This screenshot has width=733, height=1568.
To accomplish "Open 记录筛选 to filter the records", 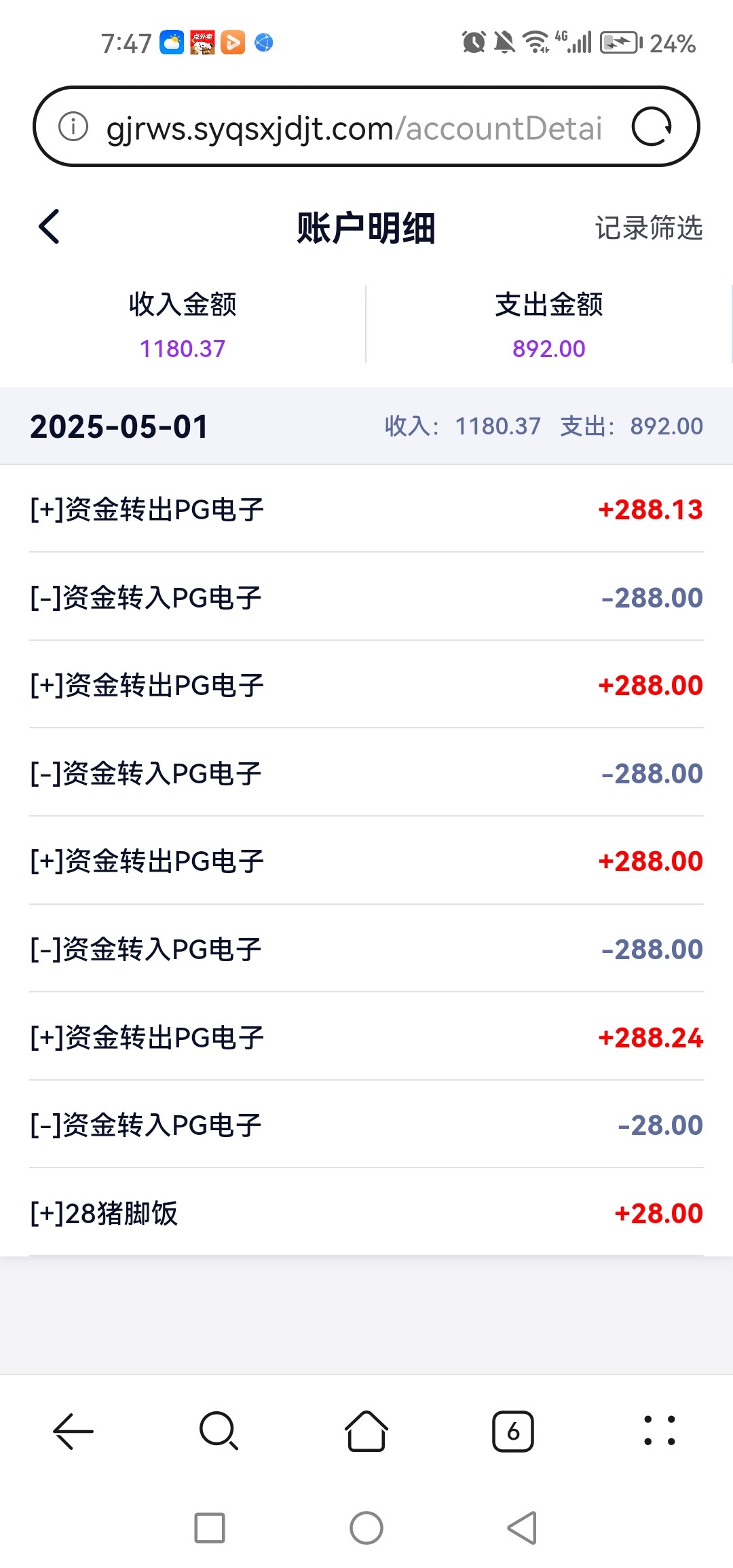I will [x=649, y=228].
